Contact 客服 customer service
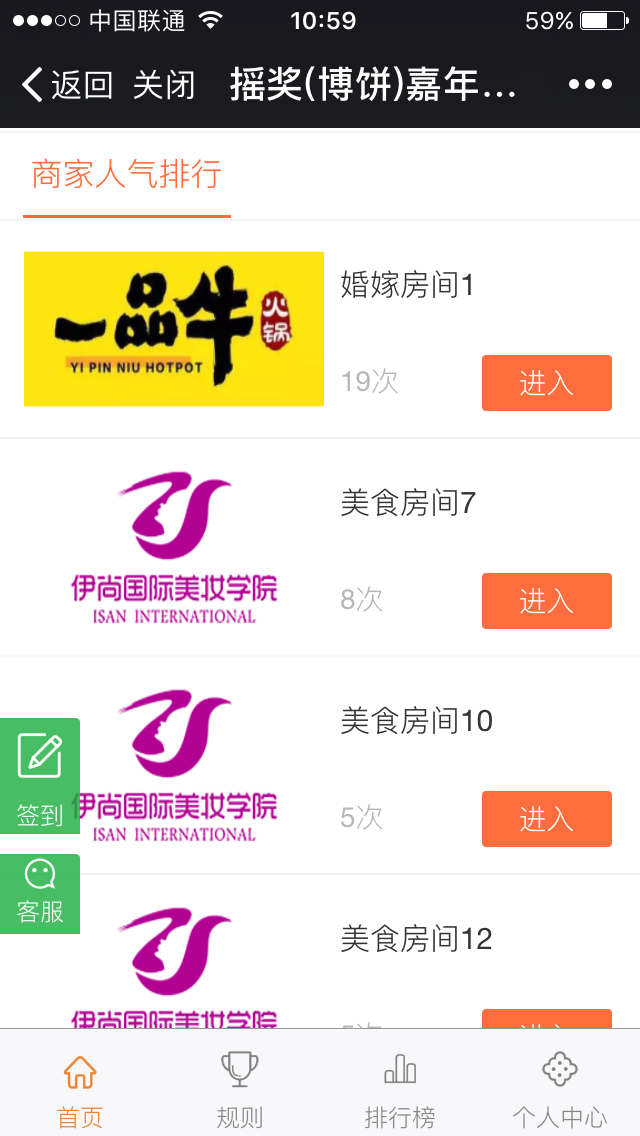The height and width of the screenshot is (1136, 640). pos(40,893)
